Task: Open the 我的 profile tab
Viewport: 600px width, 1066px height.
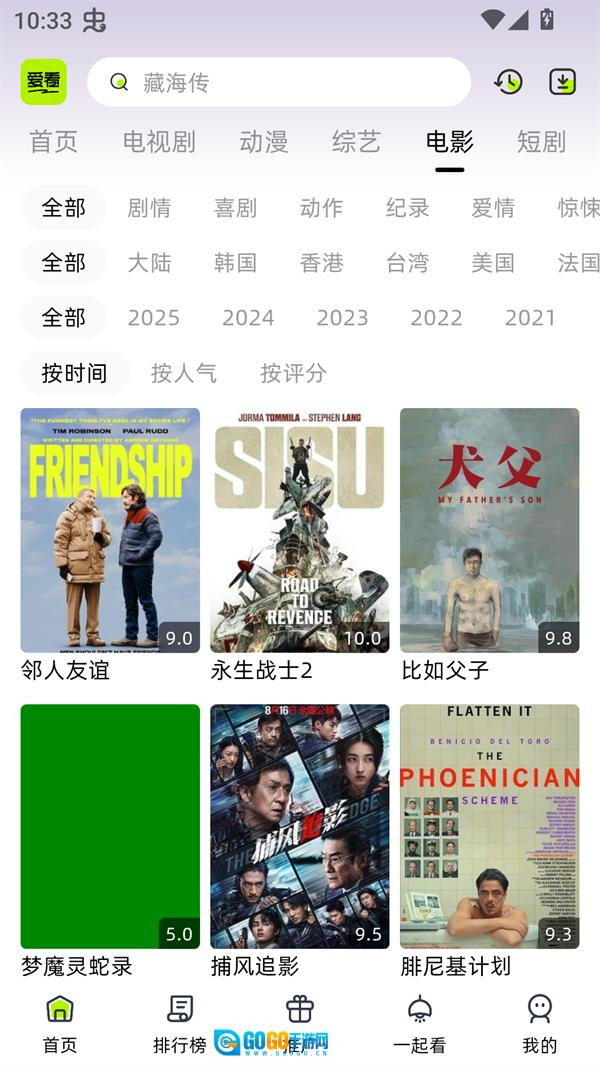Action: tap(539, 1023)
